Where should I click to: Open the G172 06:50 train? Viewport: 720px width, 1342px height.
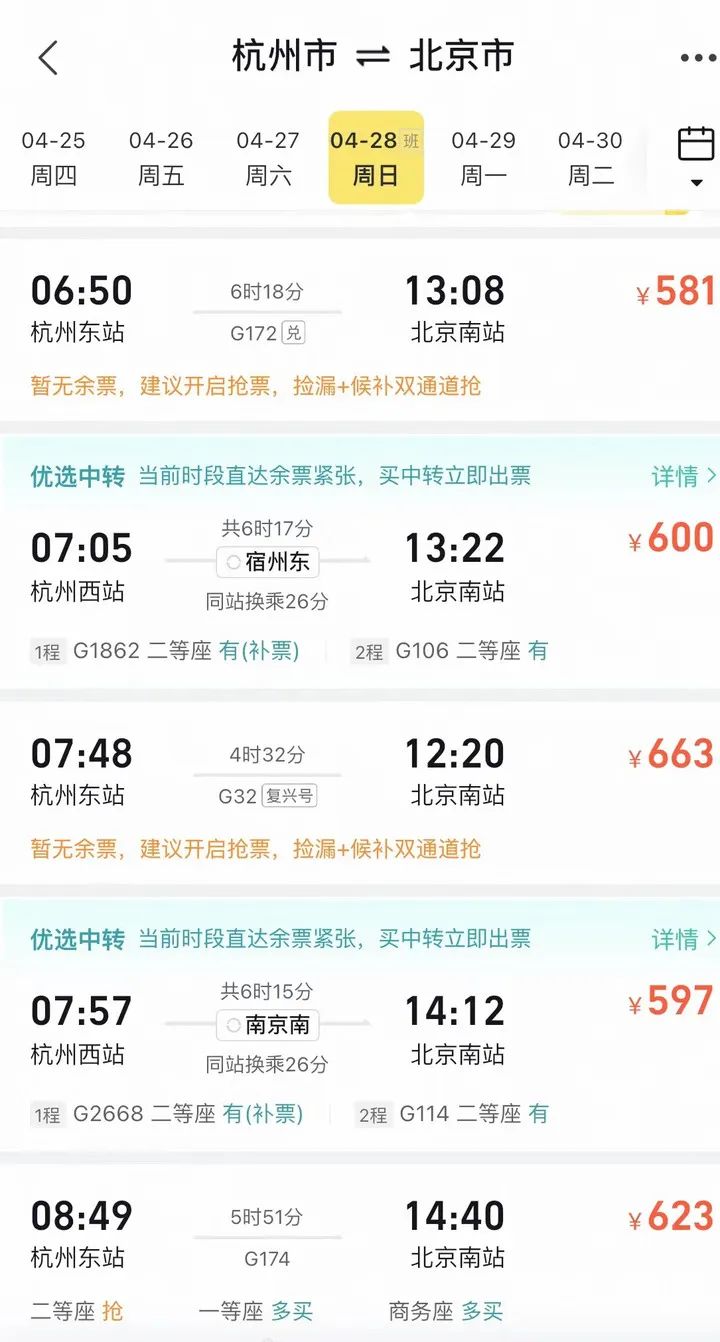360,330
